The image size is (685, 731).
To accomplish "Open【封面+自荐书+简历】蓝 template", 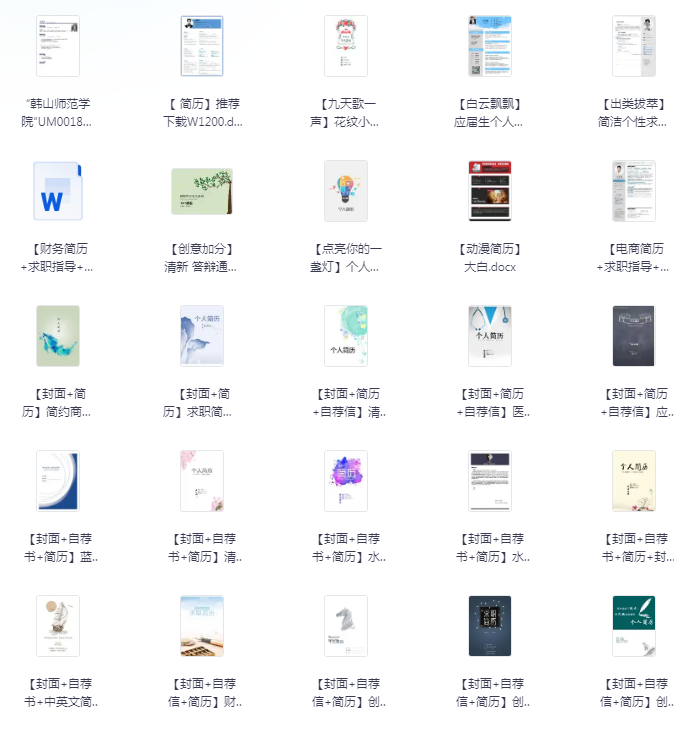I will tap(57, 481).
